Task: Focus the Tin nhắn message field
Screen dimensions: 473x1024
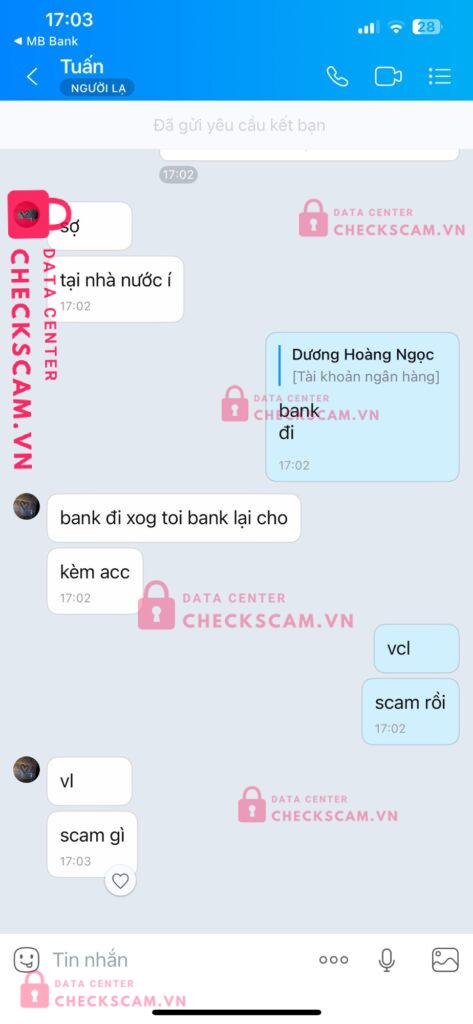Action: 176,959
